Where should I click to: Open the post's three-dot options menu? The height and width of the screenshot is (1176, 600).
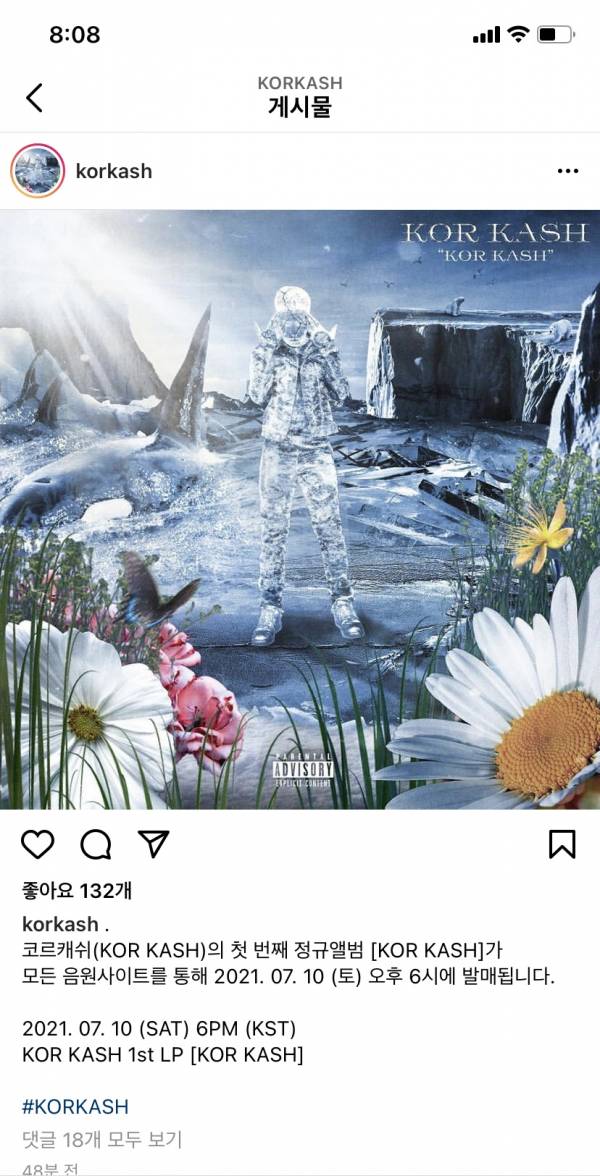(x=567, y=171)
